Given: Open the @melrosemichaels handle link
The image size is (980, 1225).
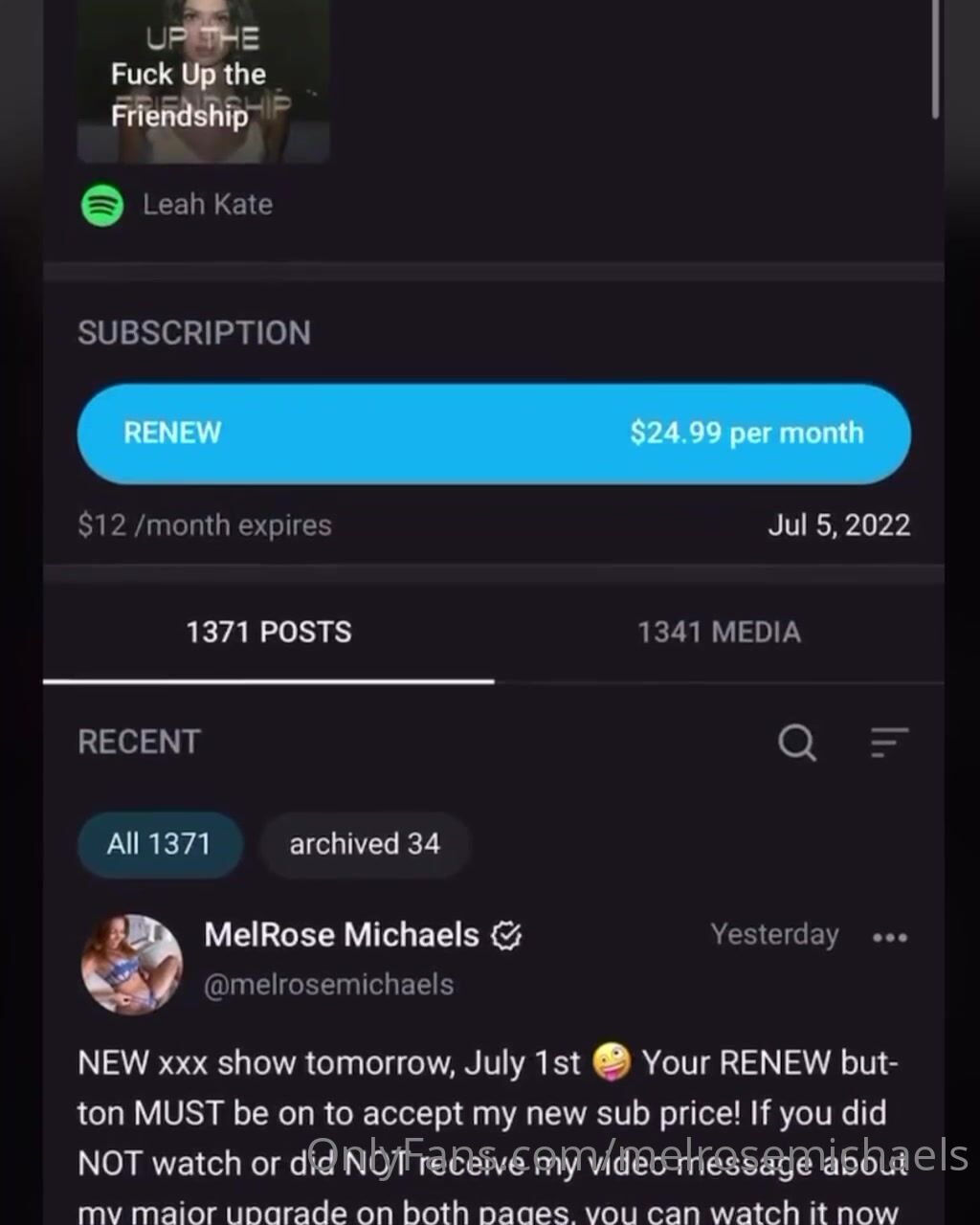Looking at the screenshot, I should 329,985.
